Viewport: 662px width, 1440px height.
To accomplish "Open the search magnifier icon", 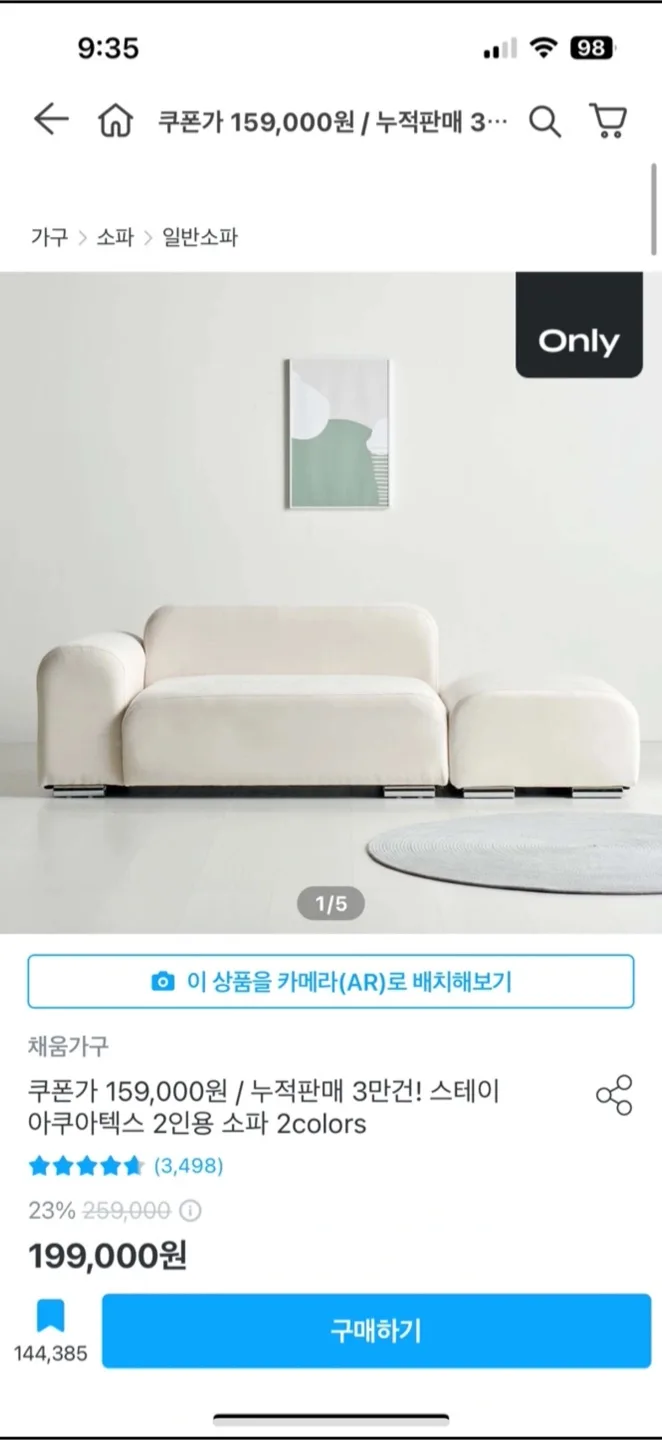I will (544, 122).
